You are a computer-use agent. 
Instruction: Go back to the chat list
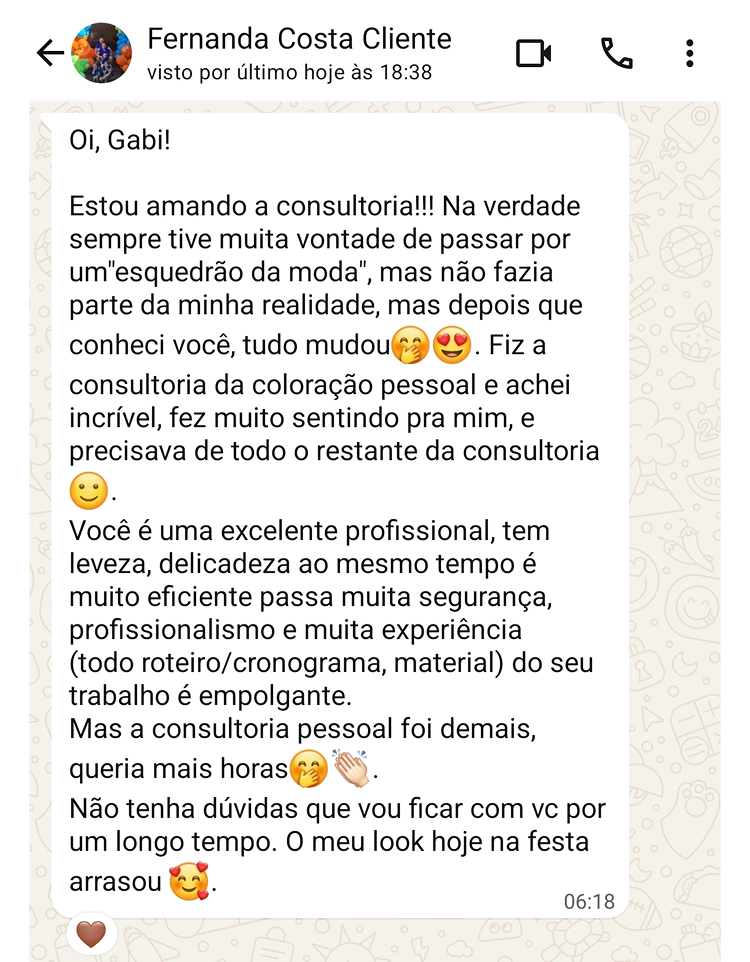(49, 53)
